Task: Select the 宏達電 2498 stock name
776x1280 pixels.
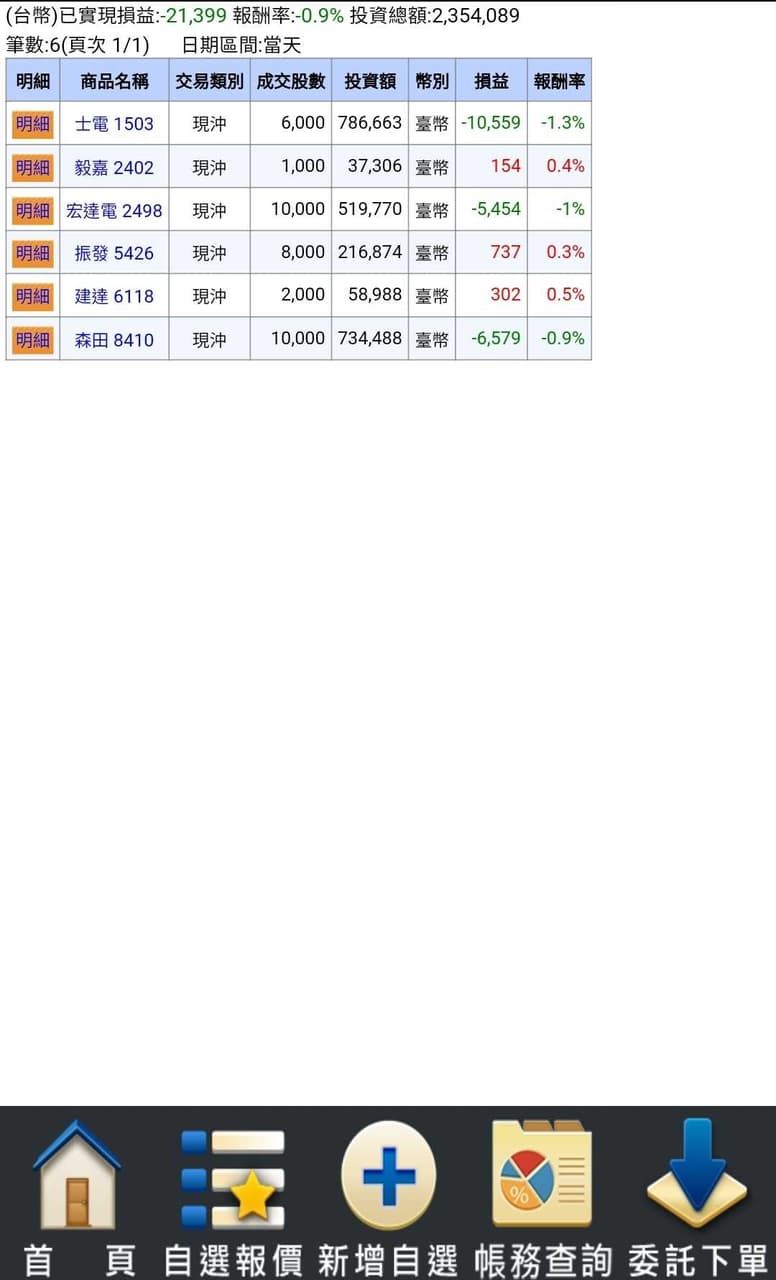Action: tap(114, 210)
